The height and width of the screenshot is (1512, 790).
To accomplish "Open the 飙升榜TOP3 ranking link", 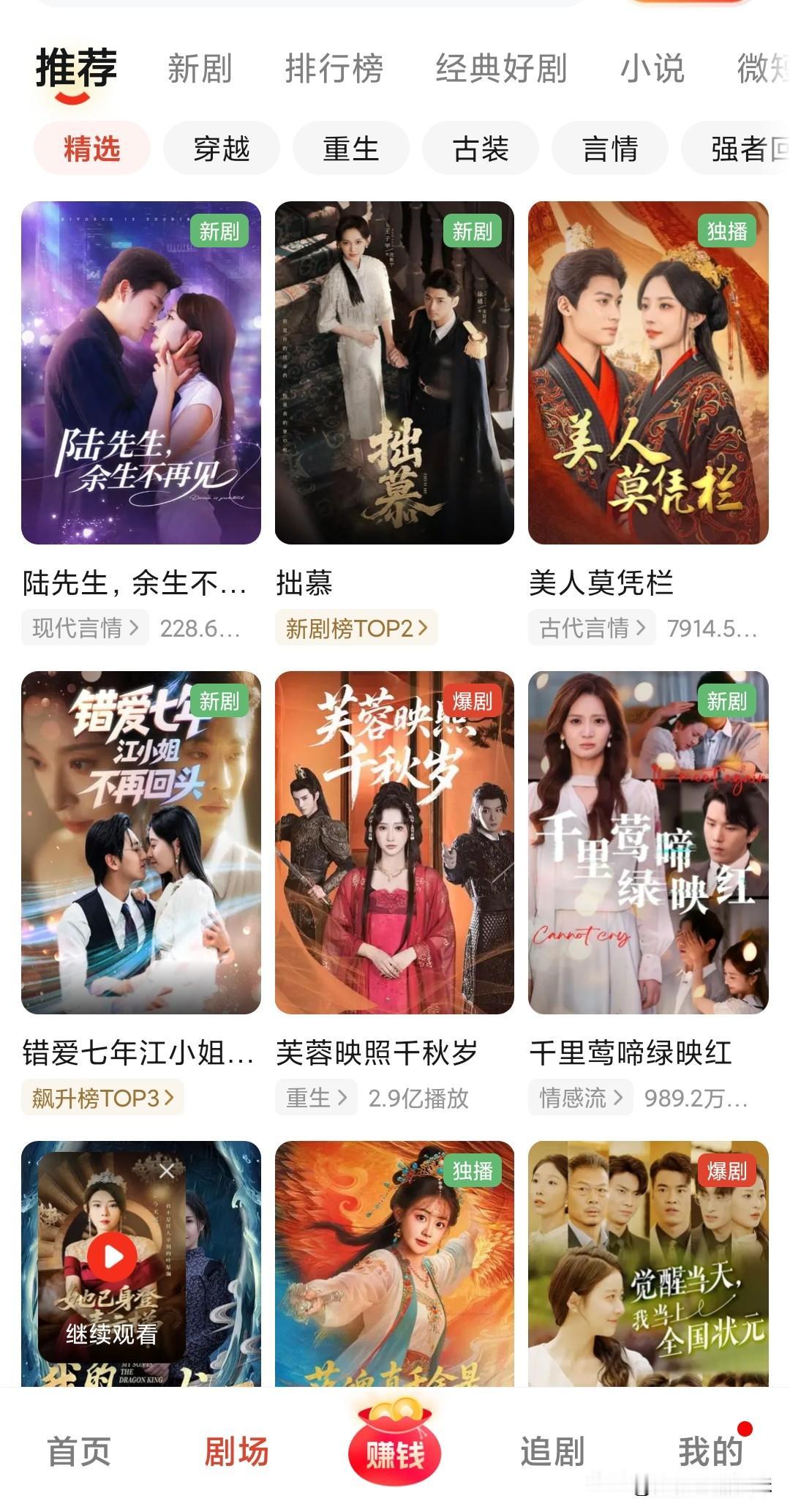I will click(x=102, y=1098).
